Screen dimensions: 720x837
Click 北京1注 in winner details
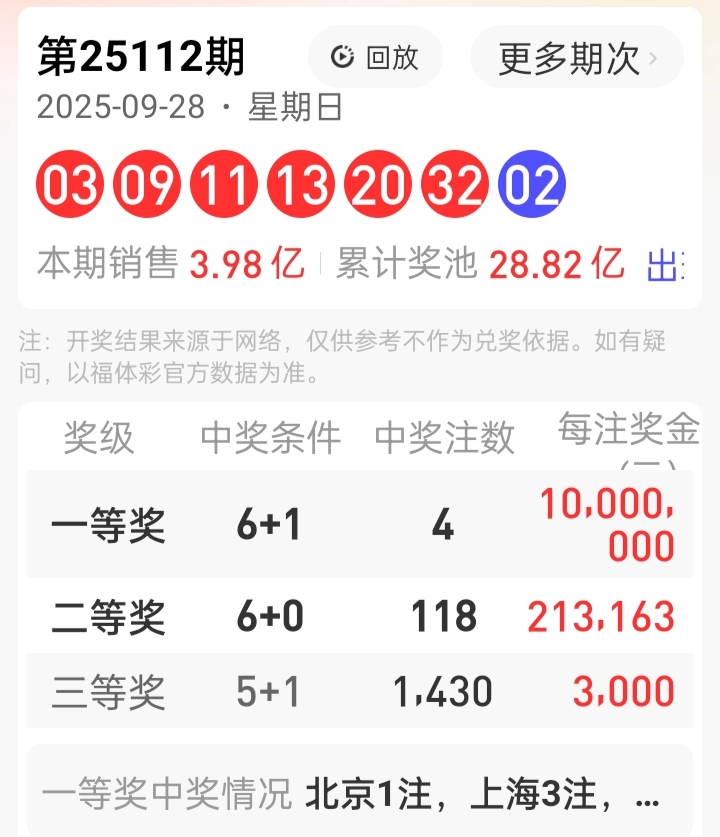pos(366,793)
